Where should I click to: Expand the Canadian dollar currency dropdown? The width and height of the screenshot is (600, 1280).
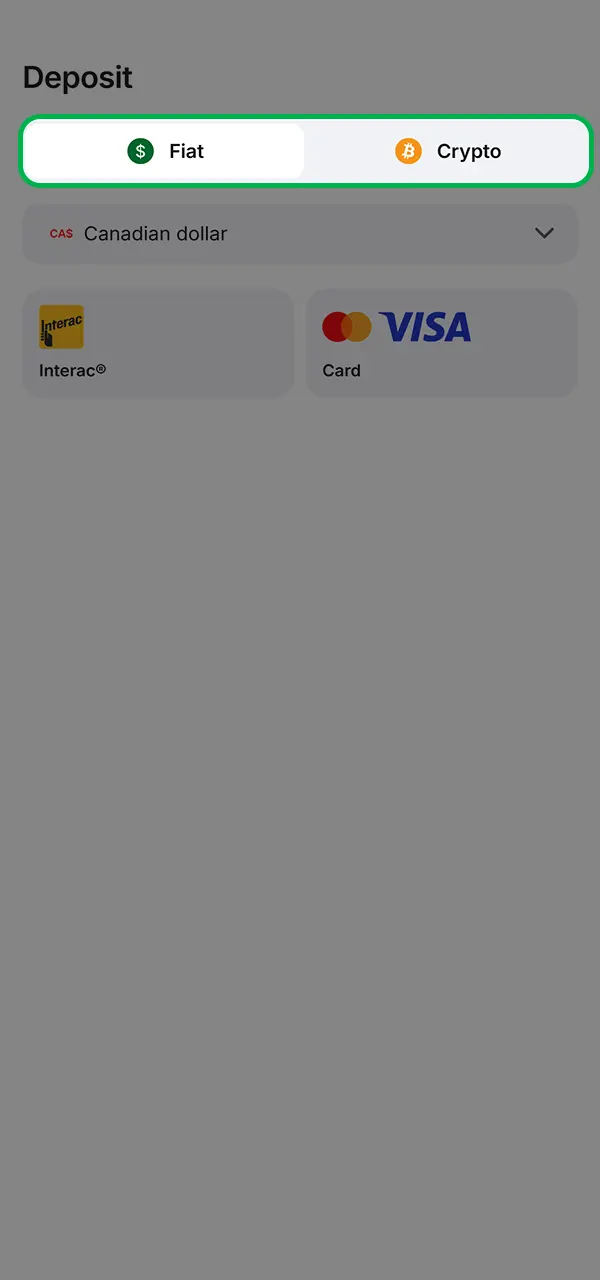[x=300, y=234]
